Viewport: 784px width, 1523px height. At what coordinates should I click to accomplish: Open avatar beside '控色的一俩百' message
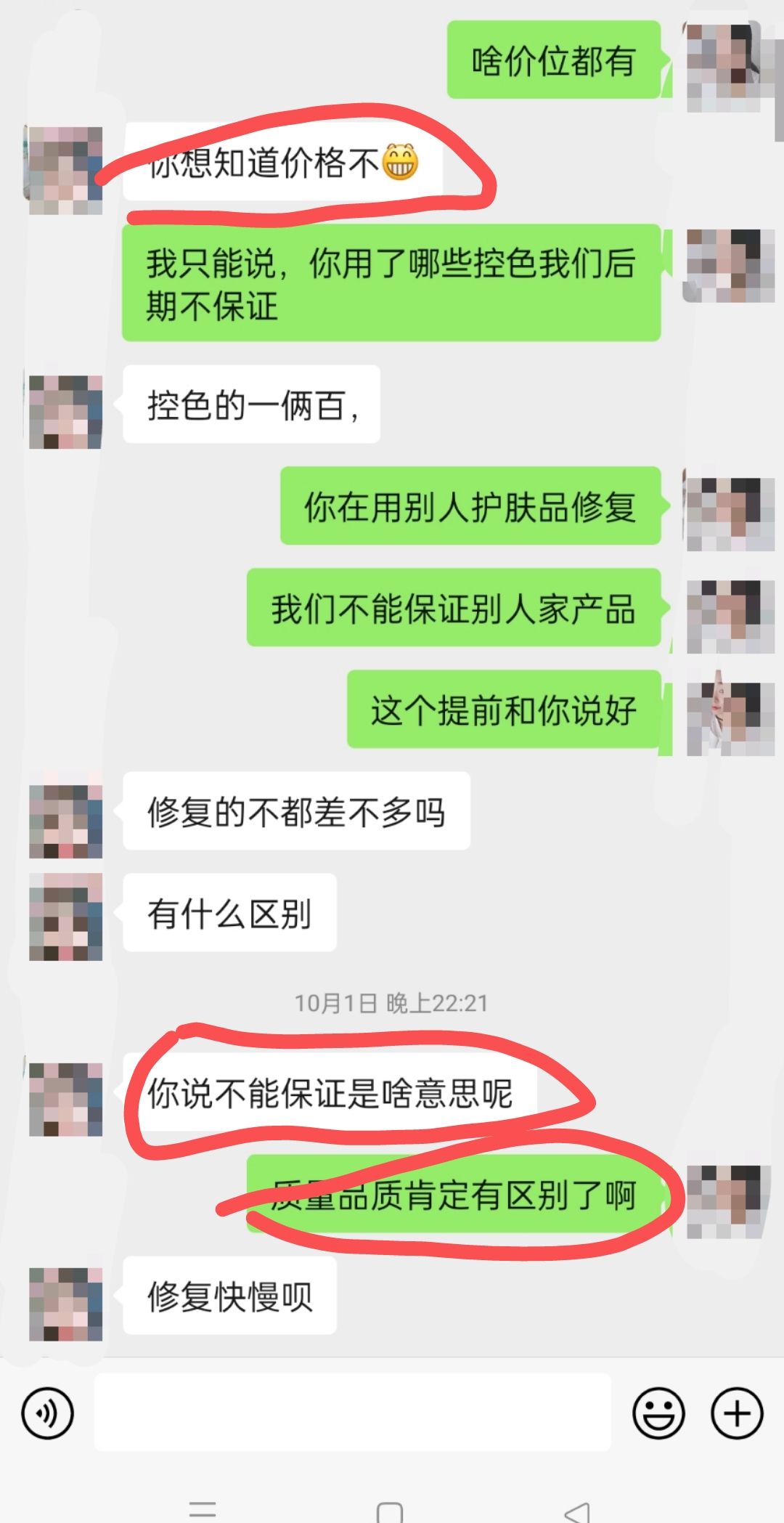pyautogui.click(x=65, y=412)
